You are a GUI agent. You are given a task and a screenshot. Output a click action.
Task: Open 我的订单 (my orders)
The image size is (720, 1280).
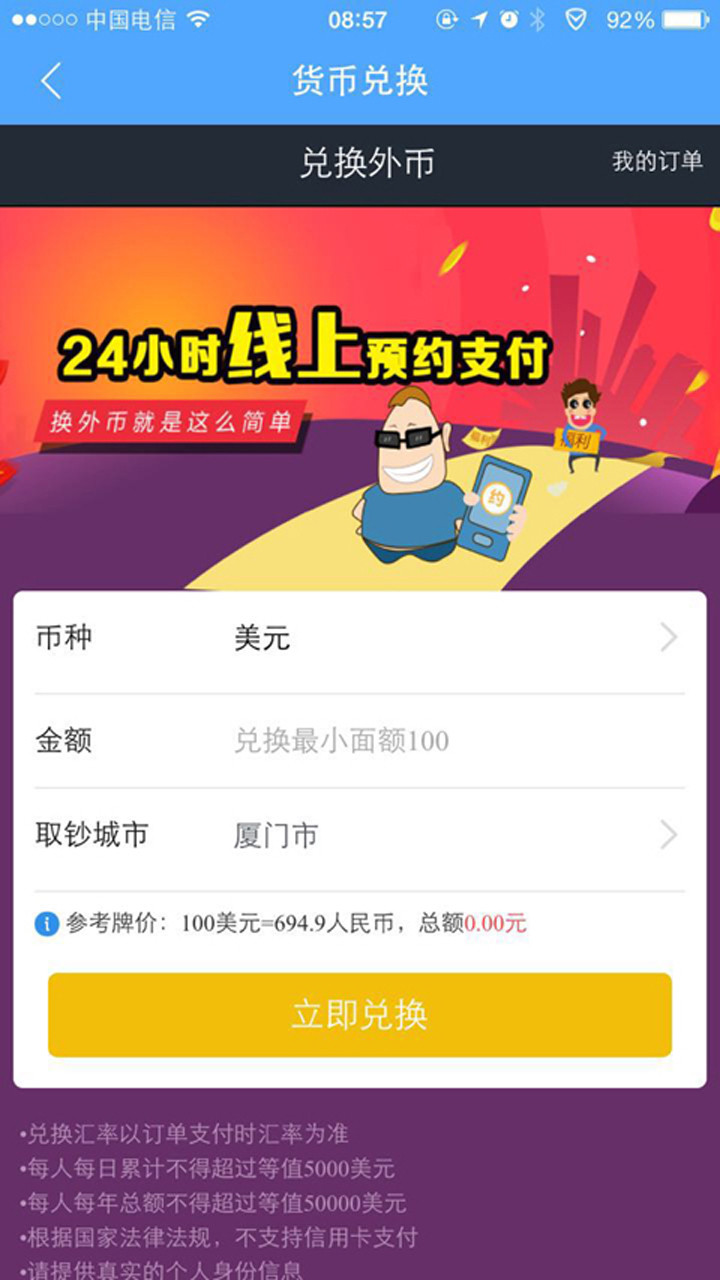[x=657, y=162]
